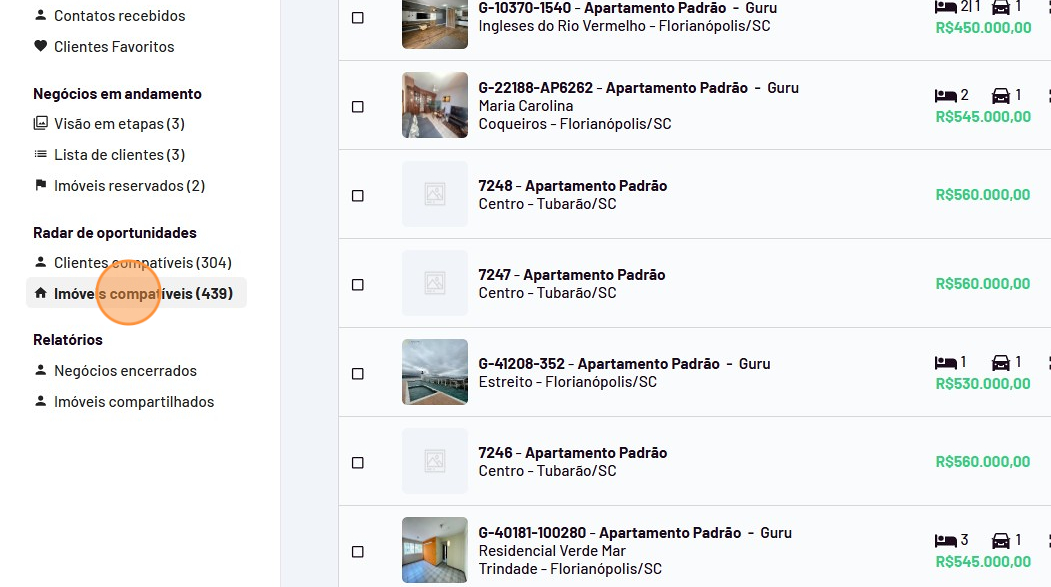The image size is (1051, 587).
Task: Open Visão em etapas (3)
Action: pyautogui.click(x=119, y=124)
